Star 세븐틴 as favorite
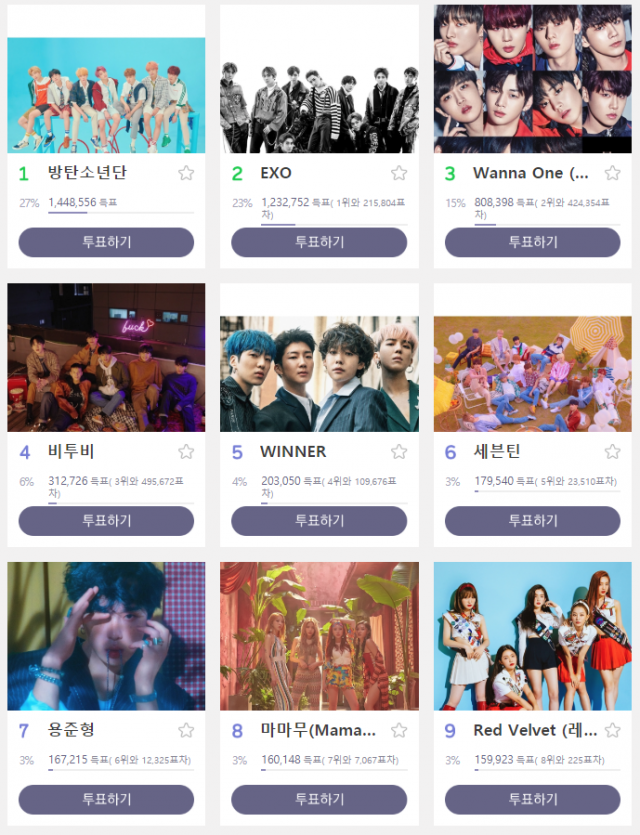640x835 pixels. 612,452
